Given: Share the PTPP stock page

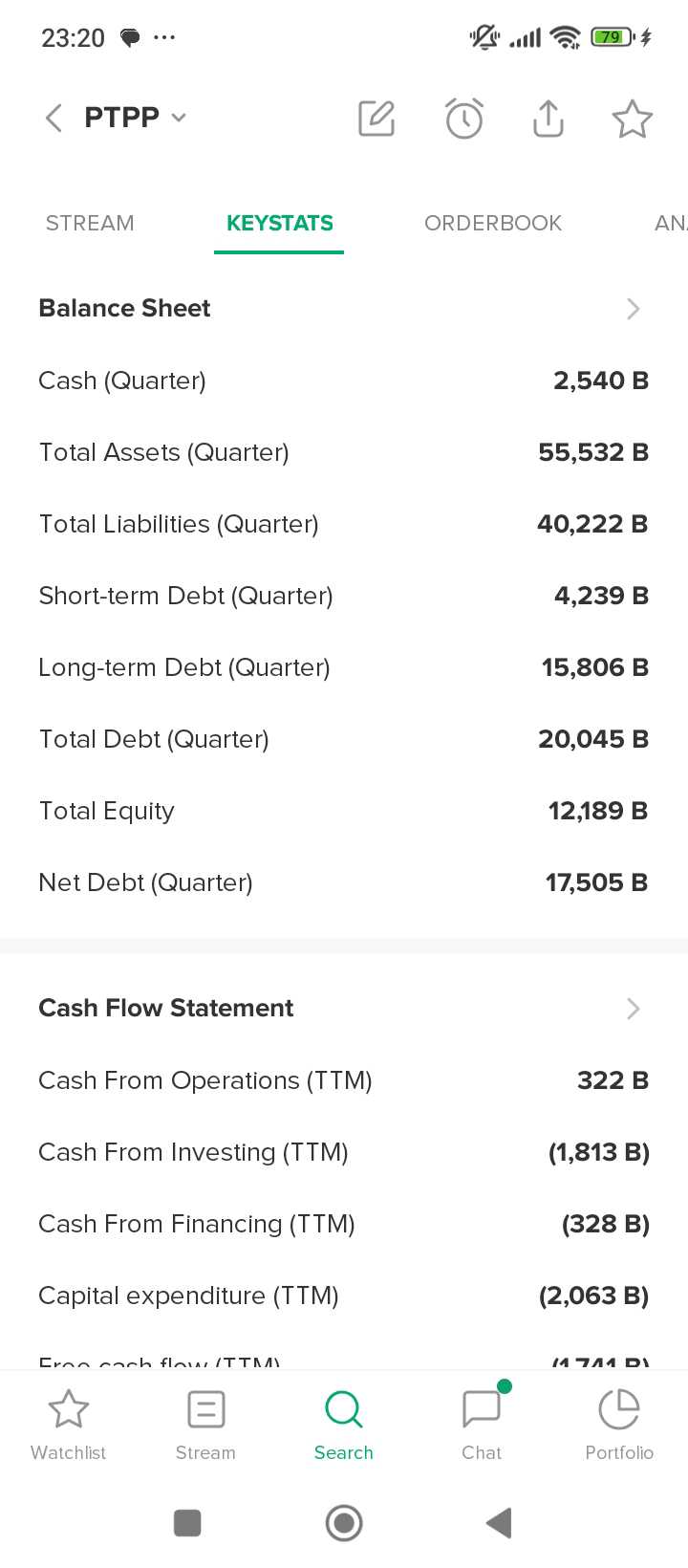Looking at the screenshot, I should point(548,119).
